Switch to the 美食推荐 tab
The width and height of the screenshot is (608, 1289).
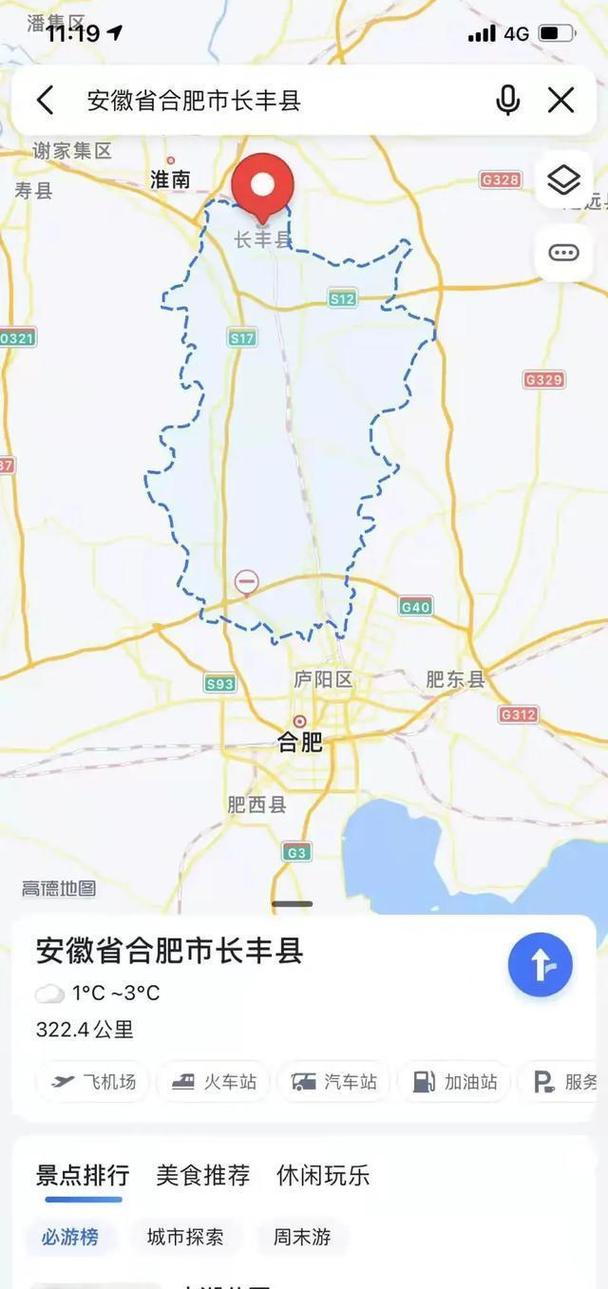[x=203, y=1175]
